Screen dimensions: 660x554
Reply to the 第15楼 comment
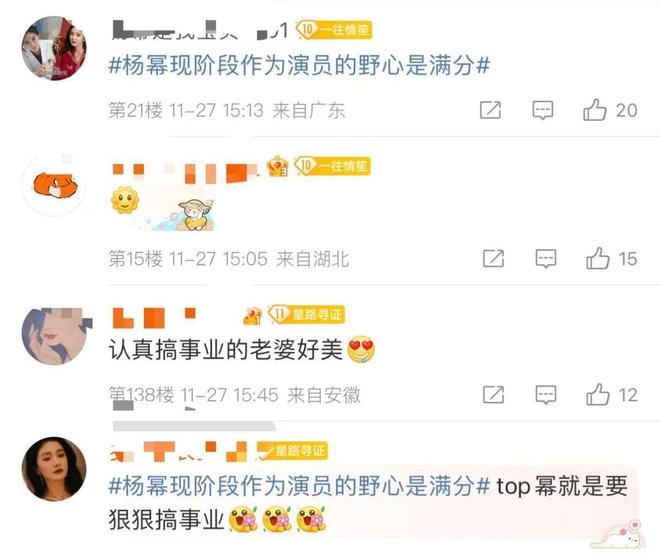pyautogui.click(x=543, y=258)
